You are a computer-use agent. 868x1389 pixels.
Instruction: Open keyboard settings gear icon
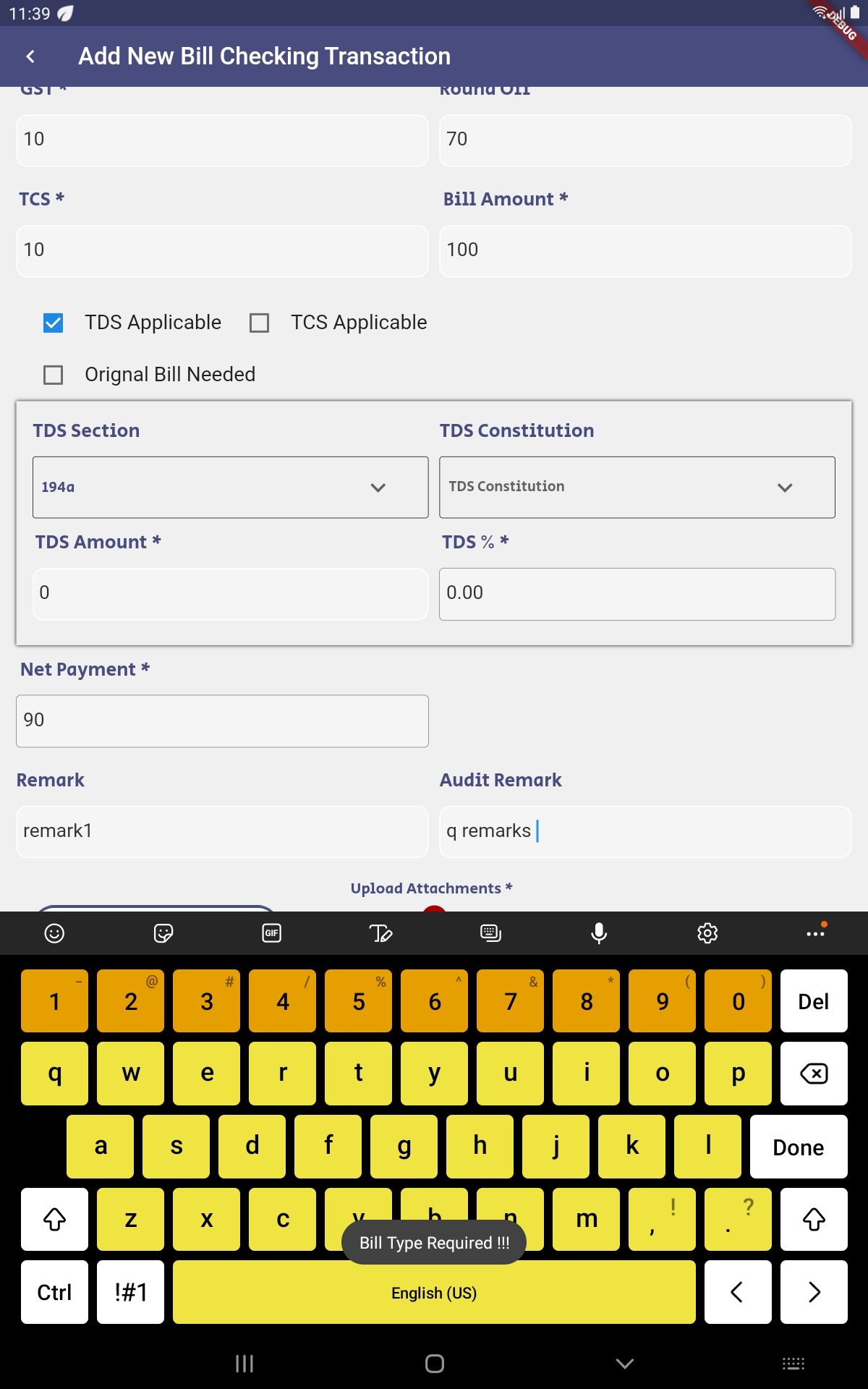pyautogui.click(x=707, y=933)
